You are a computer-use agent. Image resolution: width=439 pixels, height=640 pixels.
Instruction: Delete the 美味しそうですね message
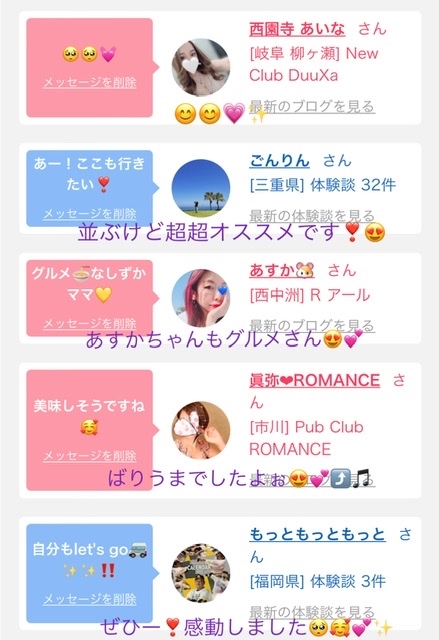90,456
